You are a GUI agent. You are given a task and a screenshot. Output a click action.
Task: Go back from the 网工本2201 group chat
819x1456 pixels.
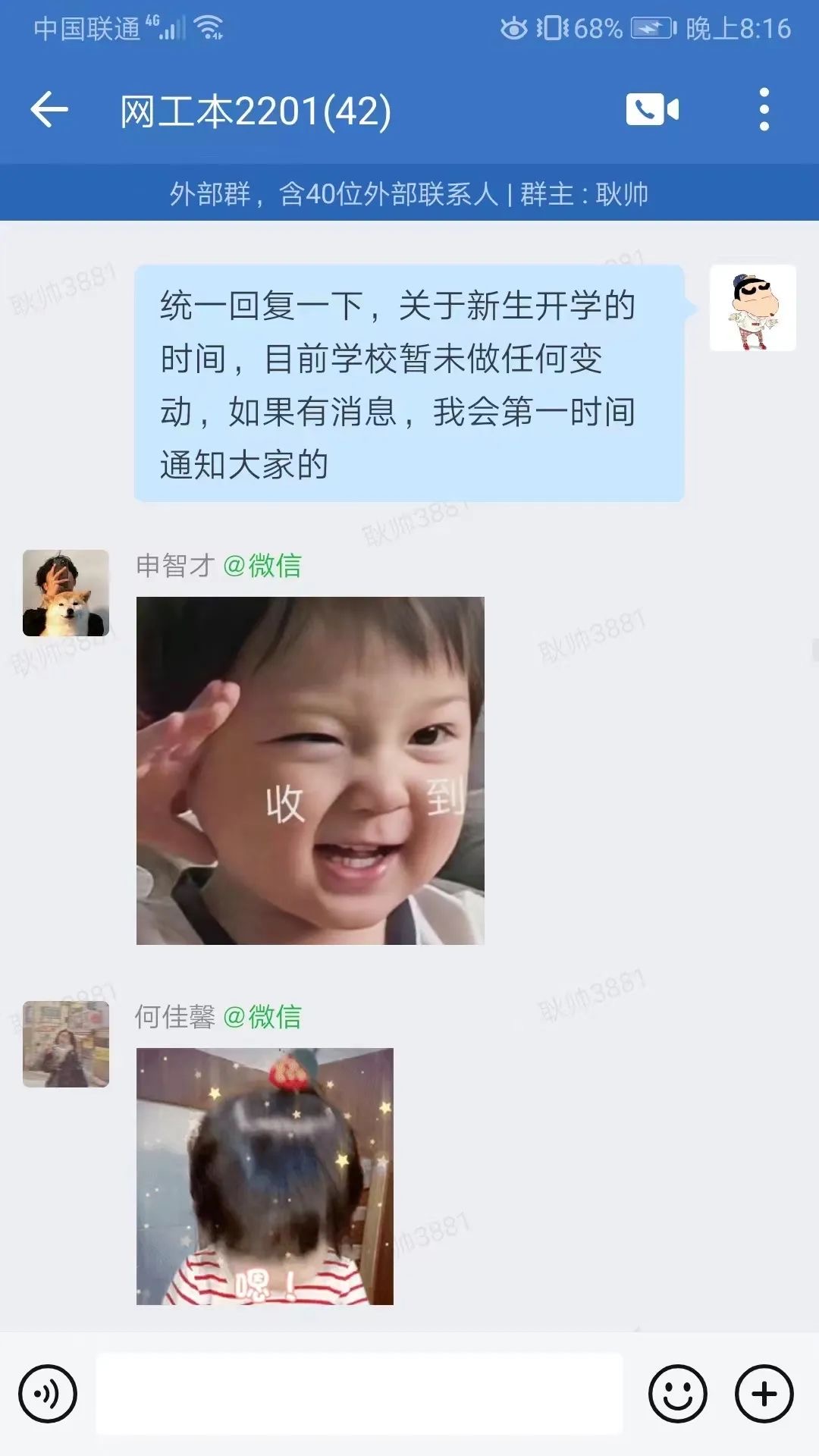50,111
